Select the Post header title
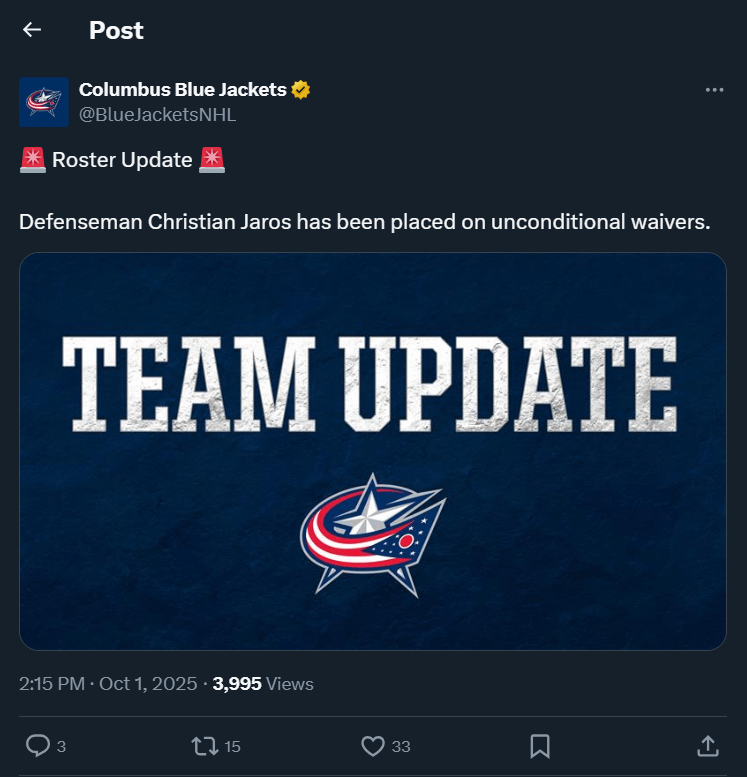Viewport: 747px width, 777px height. click(x=116, y=30)
